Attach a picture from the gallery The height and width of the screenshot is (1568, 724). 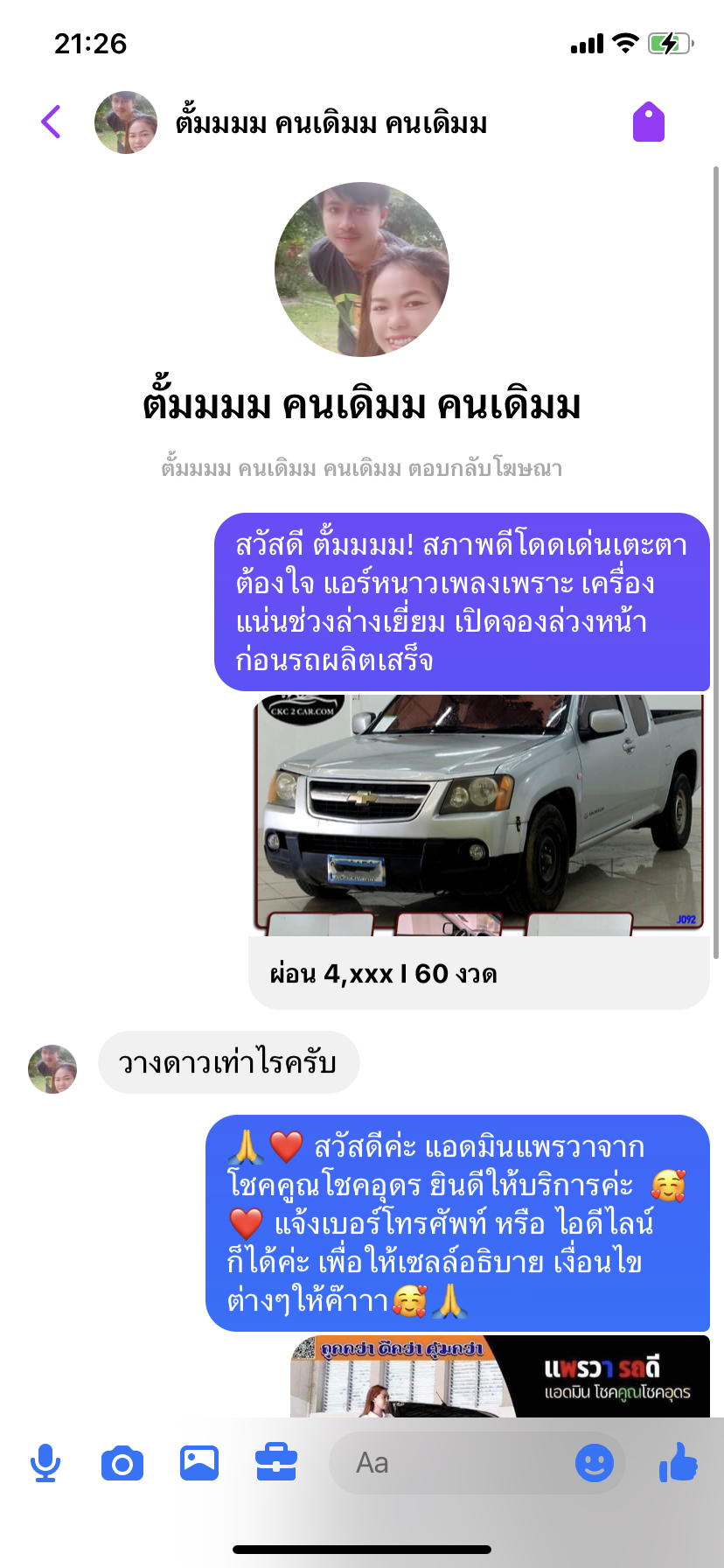point(199,1463)
